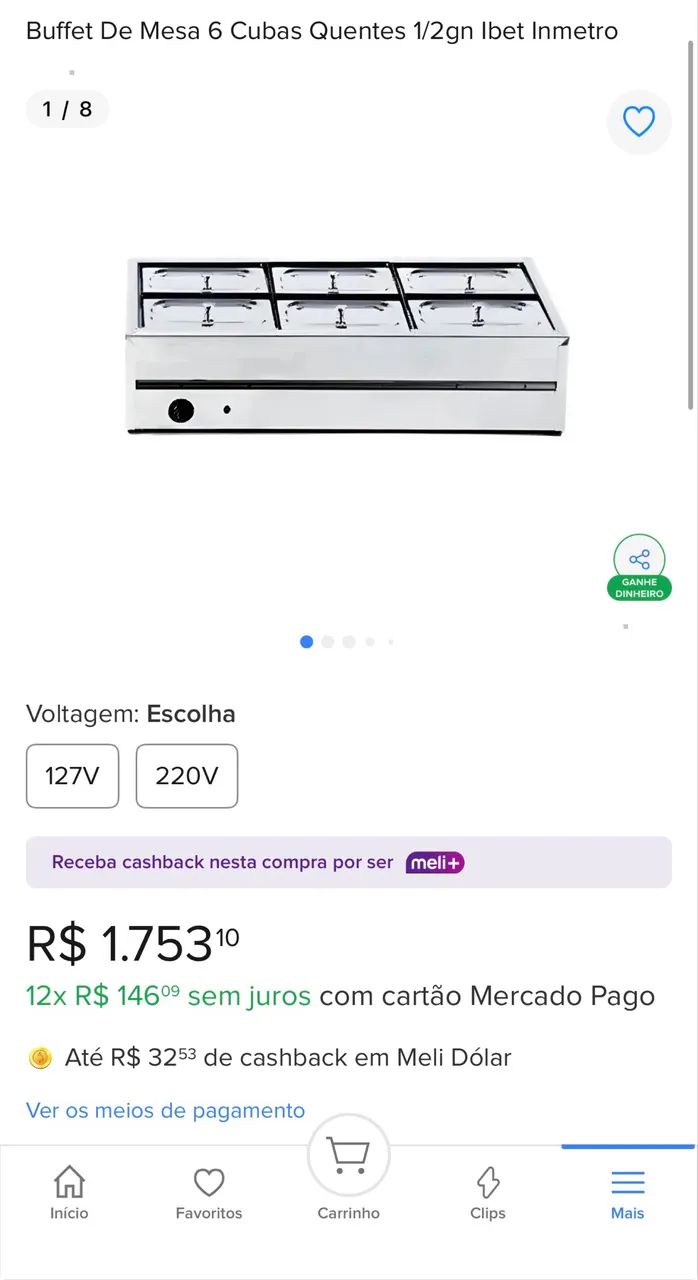Open Ver os meios de pagamento link

coord(165,1110)
